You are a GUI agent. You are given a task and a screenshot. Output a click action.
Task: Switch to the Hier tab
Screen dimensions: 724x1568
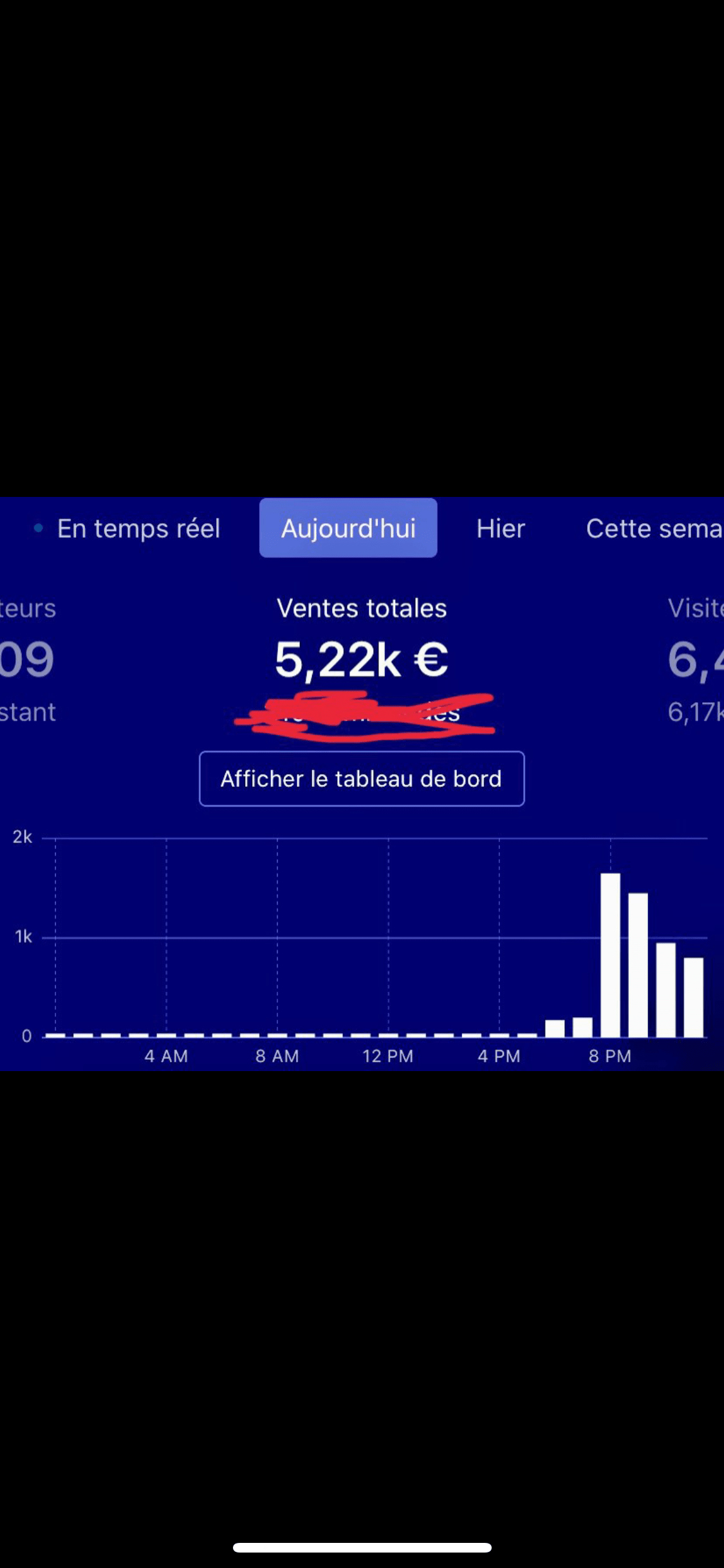click(x=501, y=528)
